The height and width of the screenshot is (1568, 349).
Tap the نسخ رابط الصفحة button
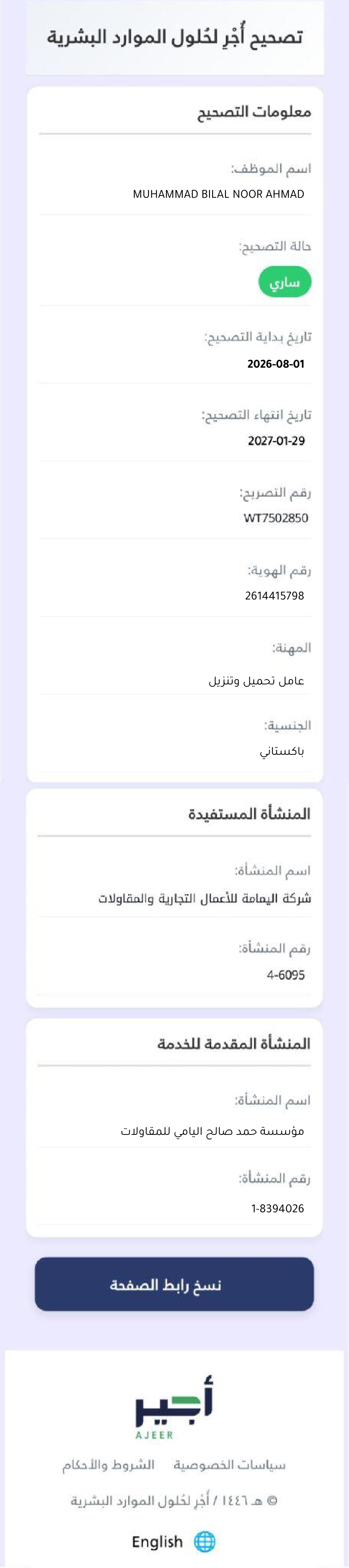[174, 1284]
